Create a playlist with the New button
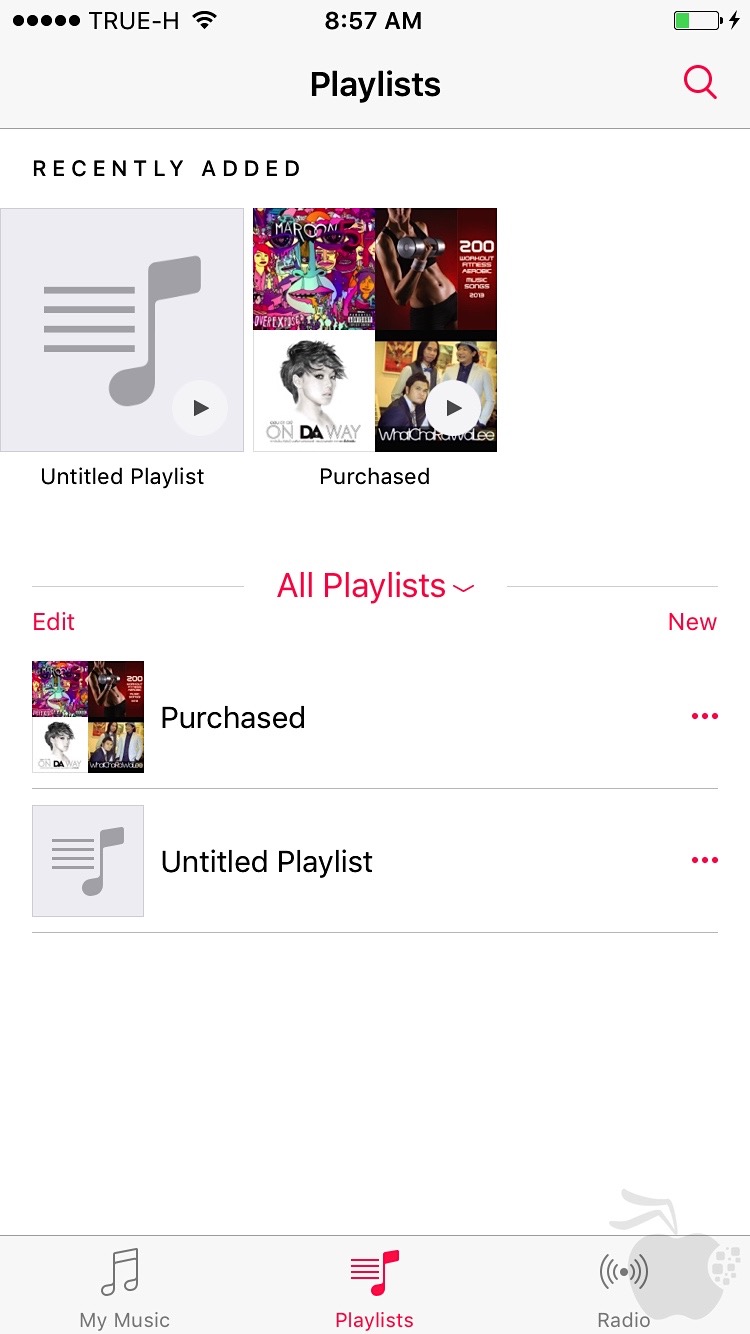The image size is (750, 1334). pyautogui.click(x=692, y=621)
